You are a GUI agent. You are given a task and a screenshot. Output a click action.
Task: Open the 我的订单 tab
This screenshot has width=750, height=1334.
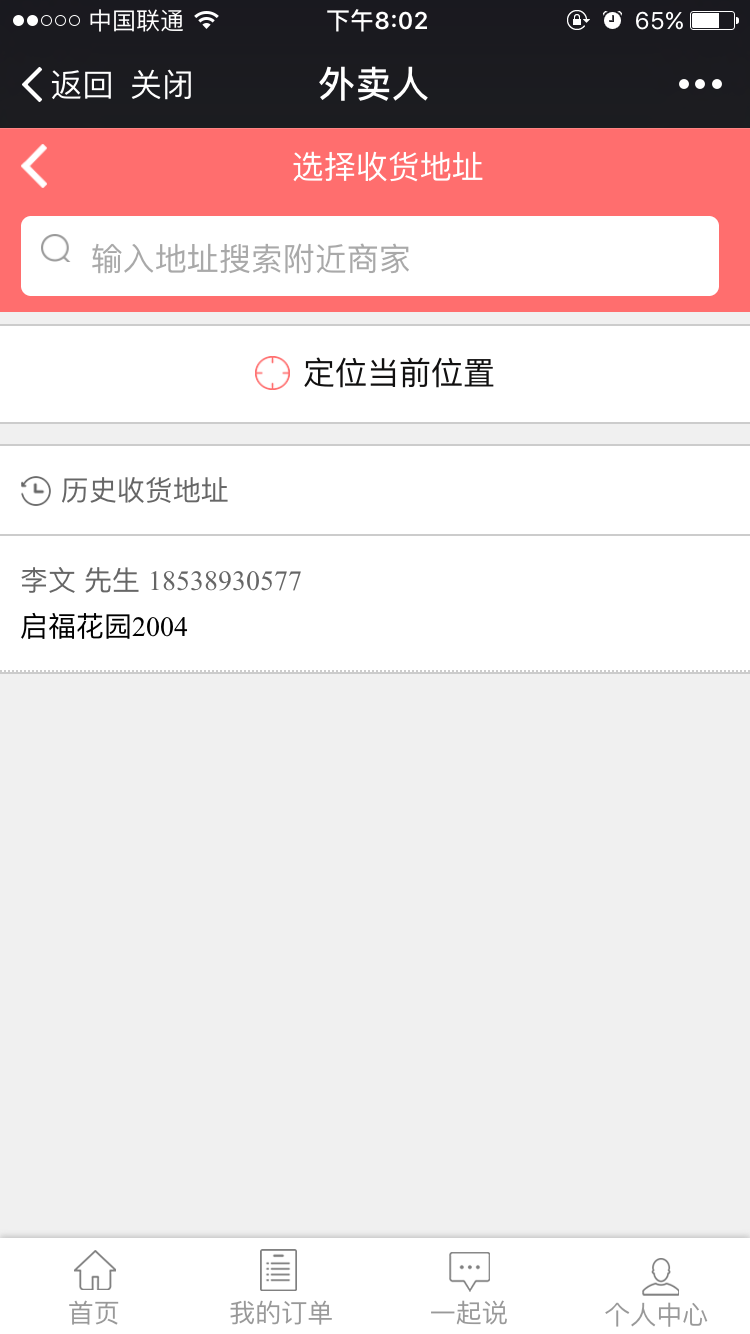pos(280,1288)
